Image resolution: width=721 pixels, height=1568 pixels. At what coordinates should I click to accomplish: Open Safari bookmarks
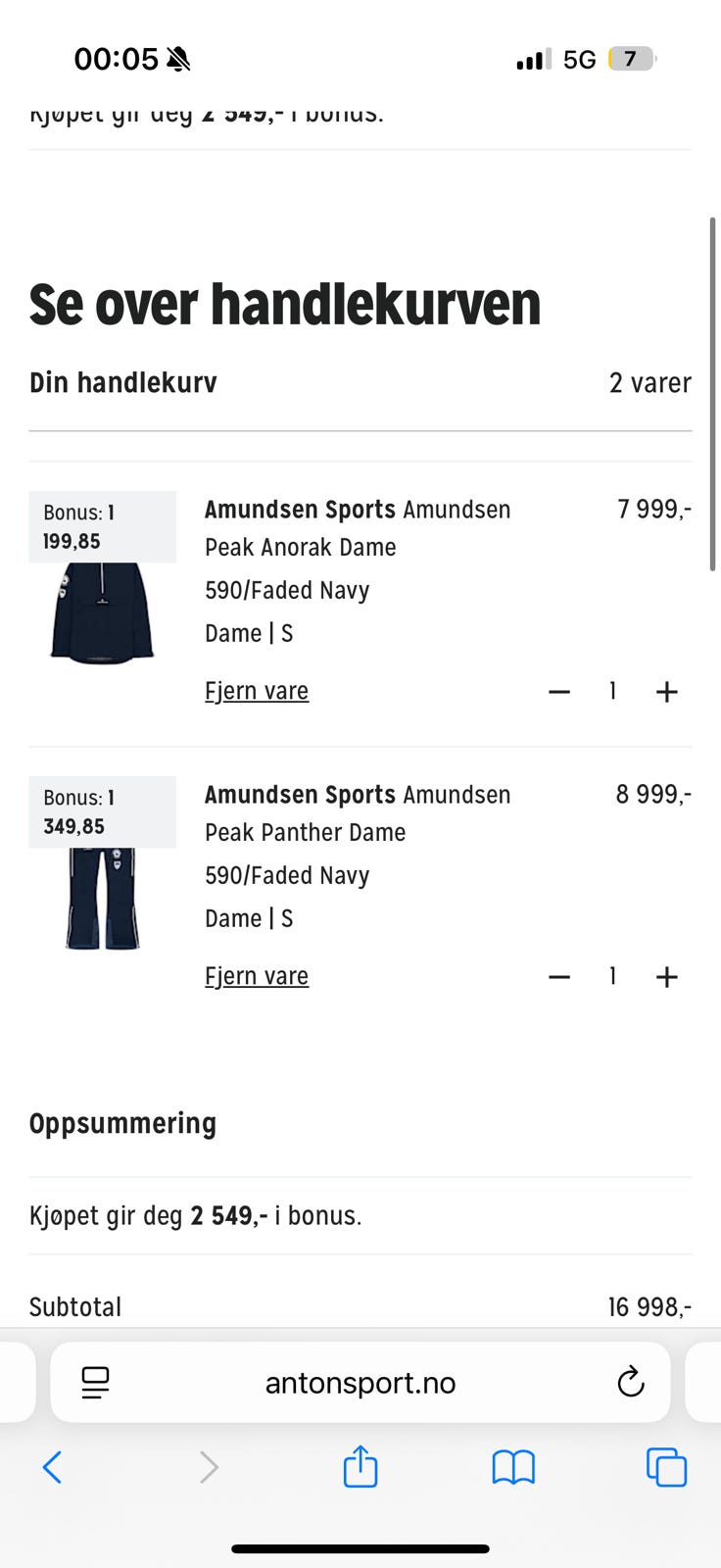[x=513, y=1467]
